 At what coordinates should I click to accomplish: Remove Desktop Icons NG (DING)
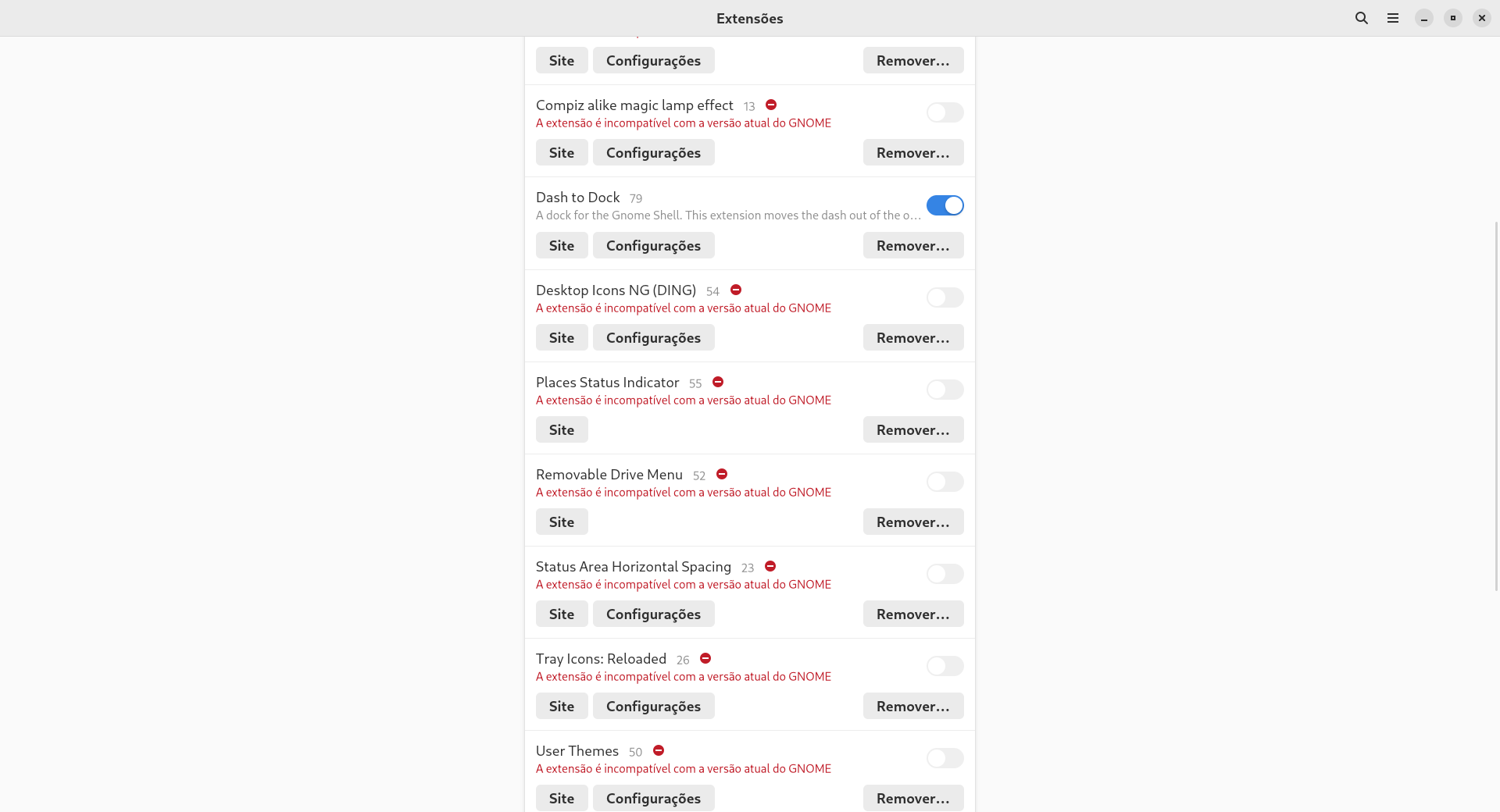(x=912, y=338)
